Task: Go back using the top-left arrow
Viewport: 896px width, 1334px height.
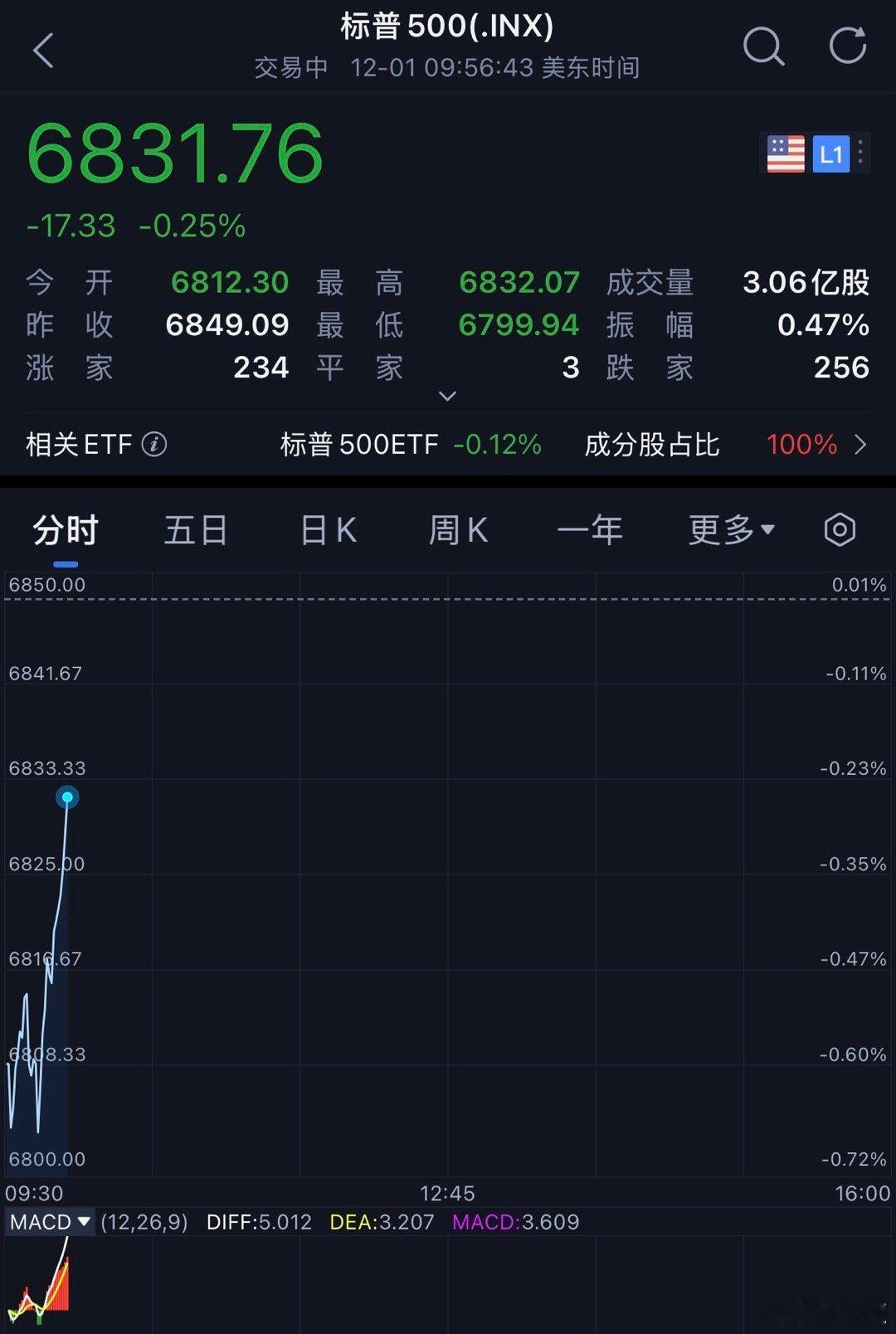Action: pyautogui.click(x=44, y=51)
